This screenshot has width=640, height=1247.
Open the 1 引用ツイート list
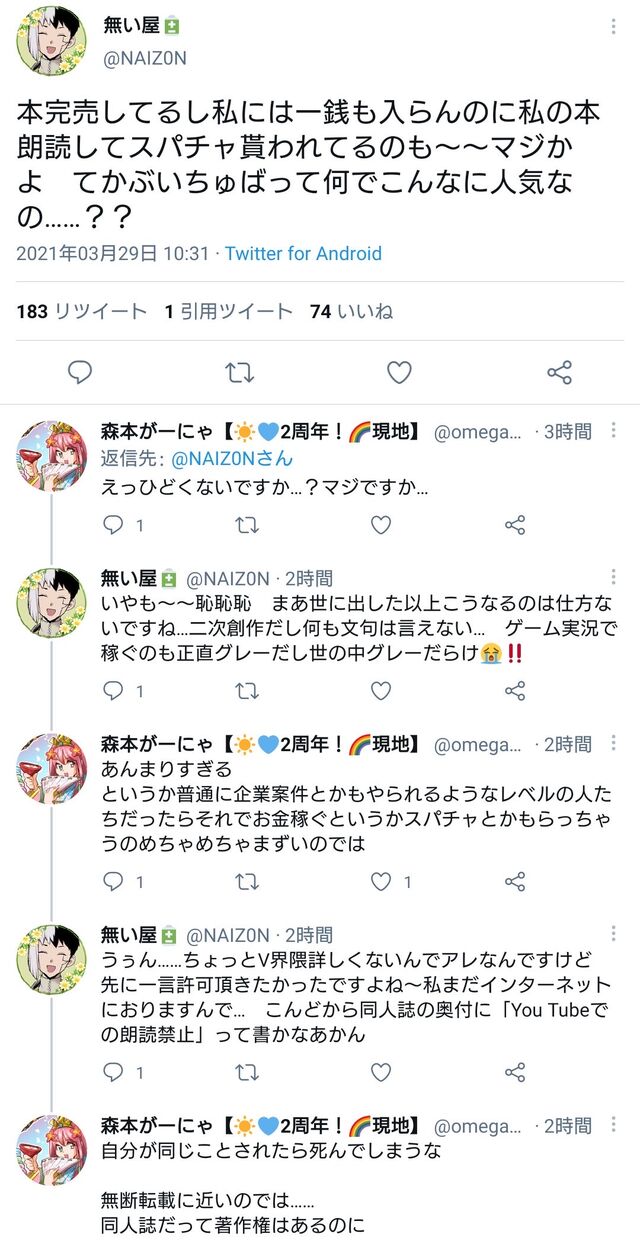pos(229,311)
